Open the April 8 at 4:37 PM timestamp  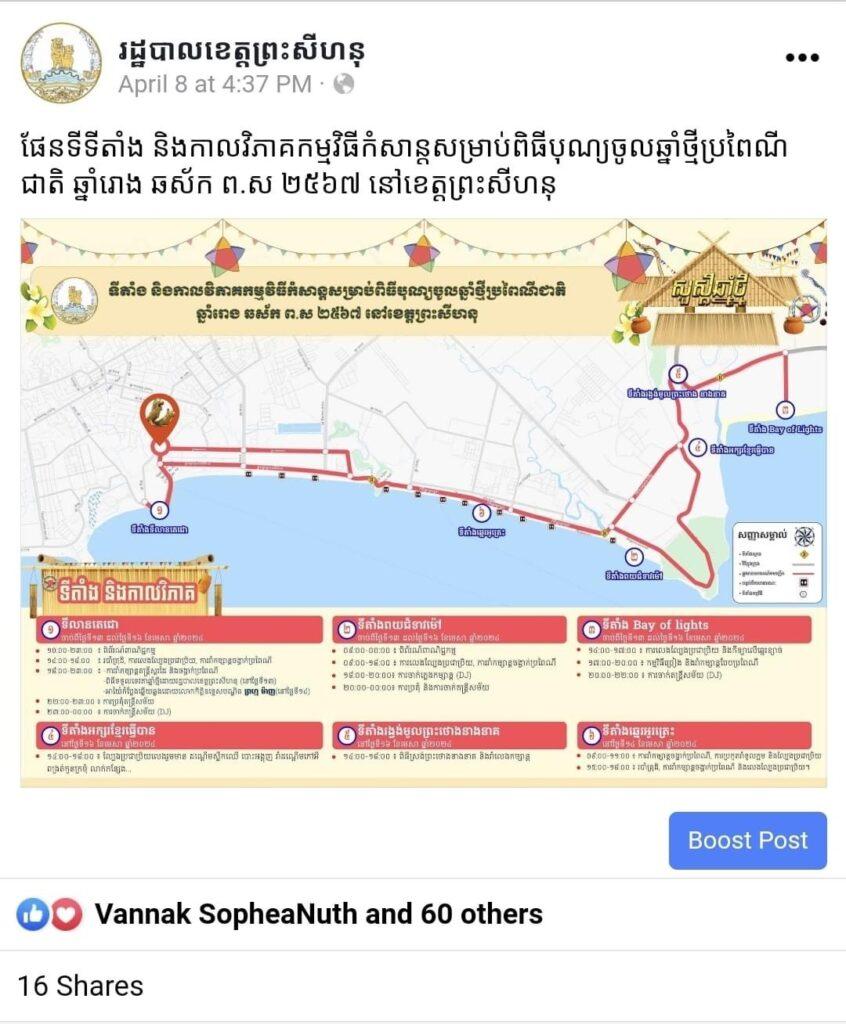click(214, 84)
